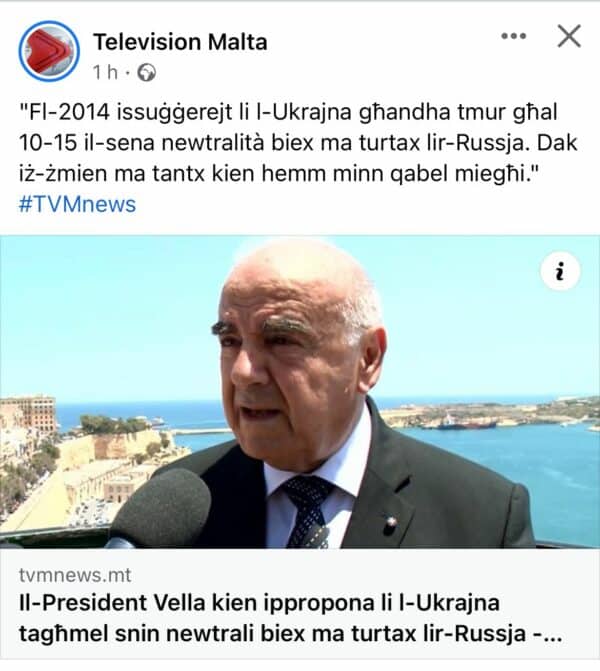This screenshot has width=600, height=671.
Task: Dismiss this post with the X
Action: tap(569, 37)
